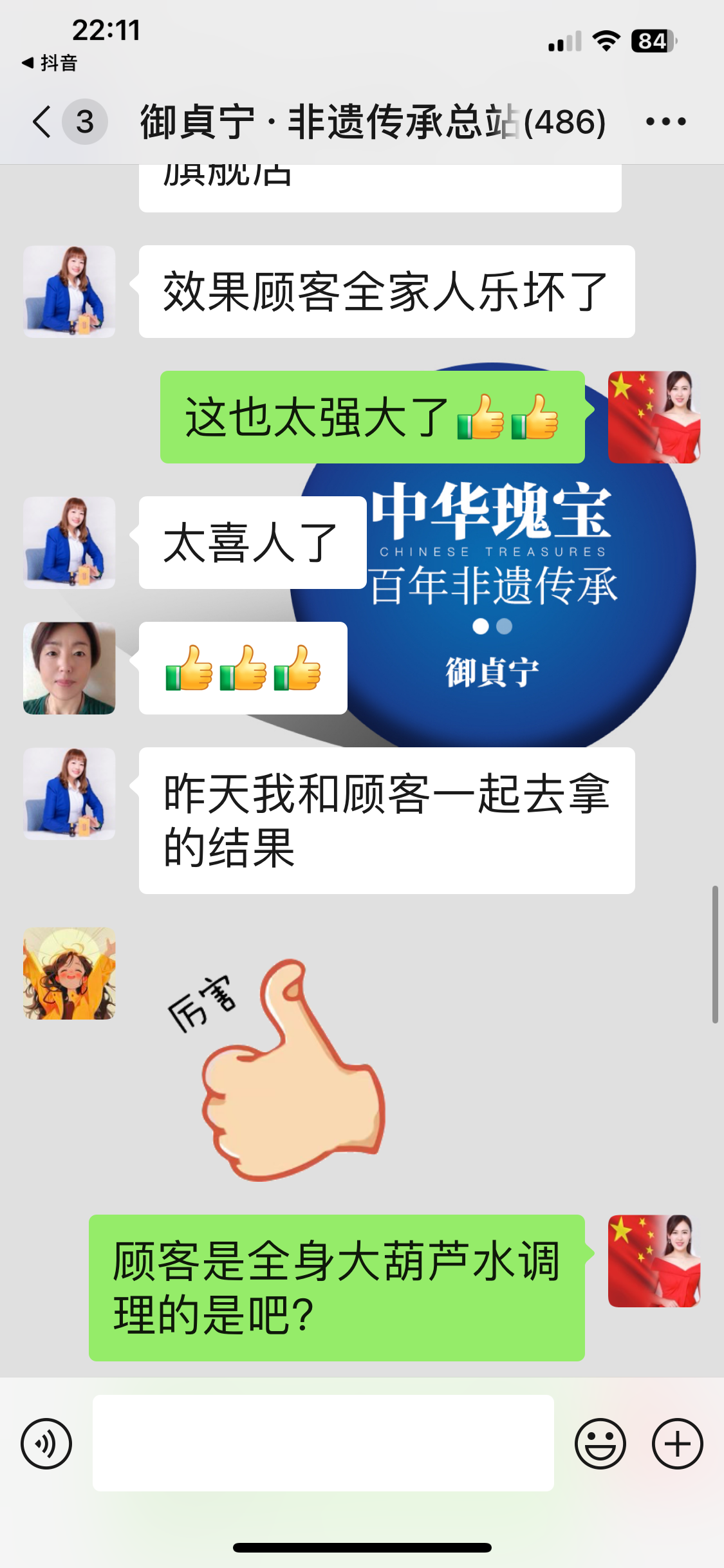The width and height of the screenshot is (724, 1568).
Task: Return to 抖音 app from status bar
Action: point(50,63)
